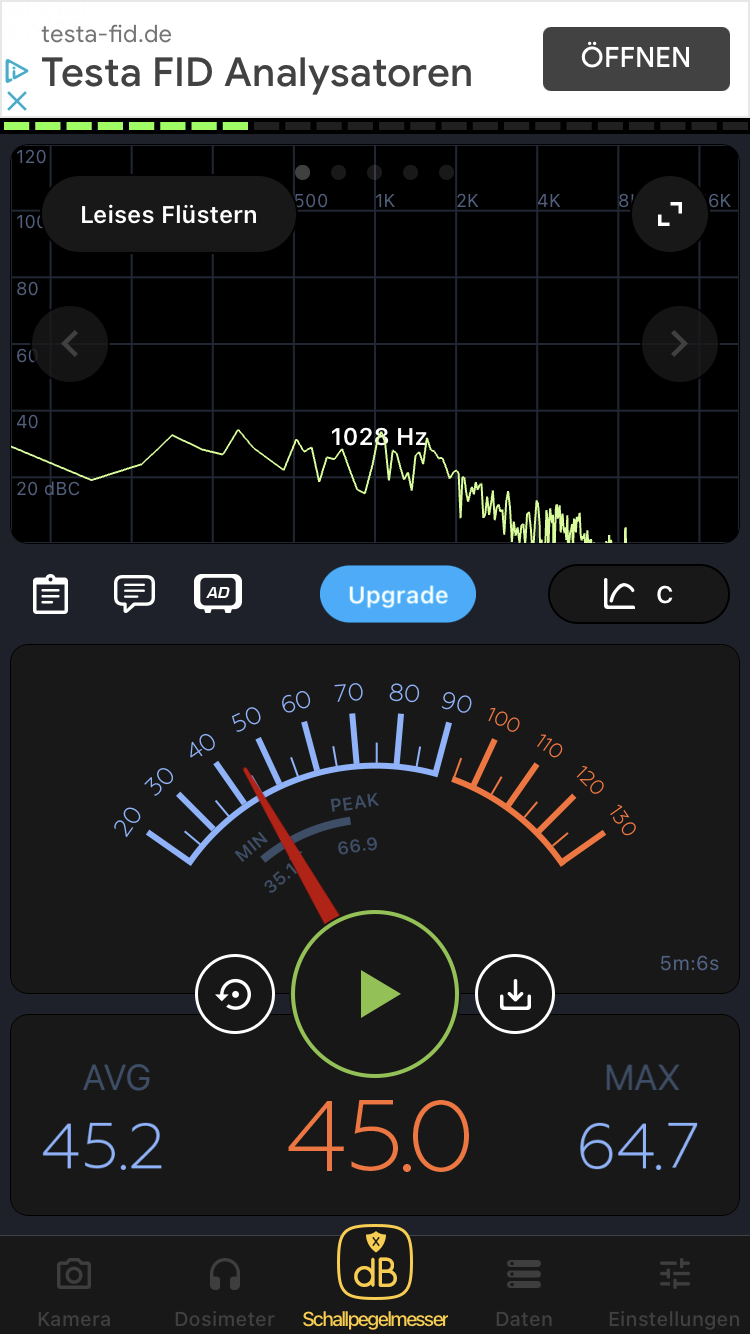Tap the Leises Flüstern label

168,214
